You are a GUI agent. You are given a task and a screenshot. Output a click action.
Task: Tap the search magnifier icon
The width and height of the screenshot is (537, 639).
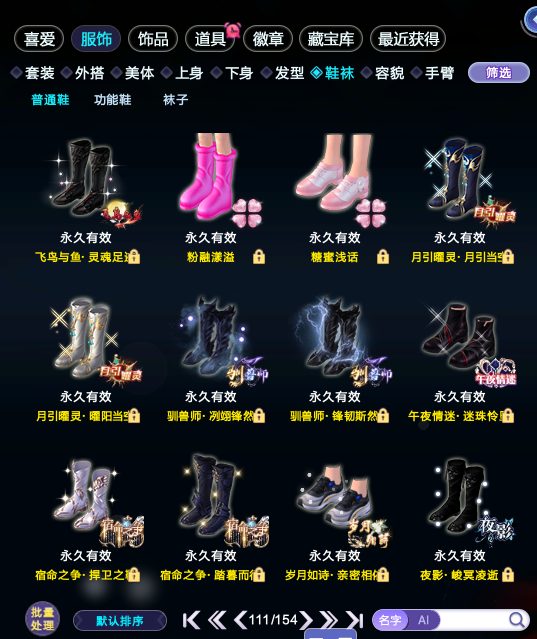(x=517, y=620)
